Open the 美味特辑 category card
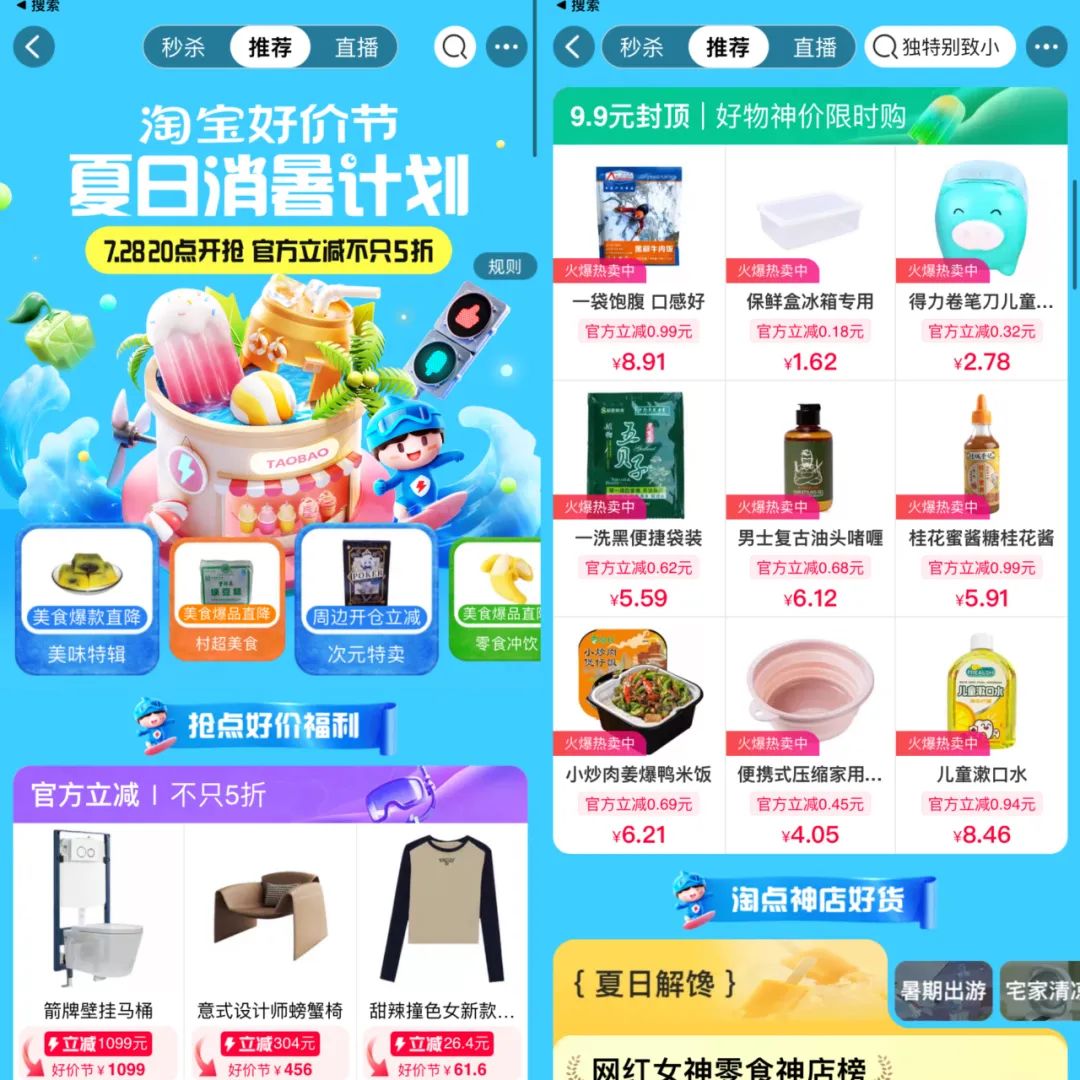1080x1080 pixels. tap(87, 598)
